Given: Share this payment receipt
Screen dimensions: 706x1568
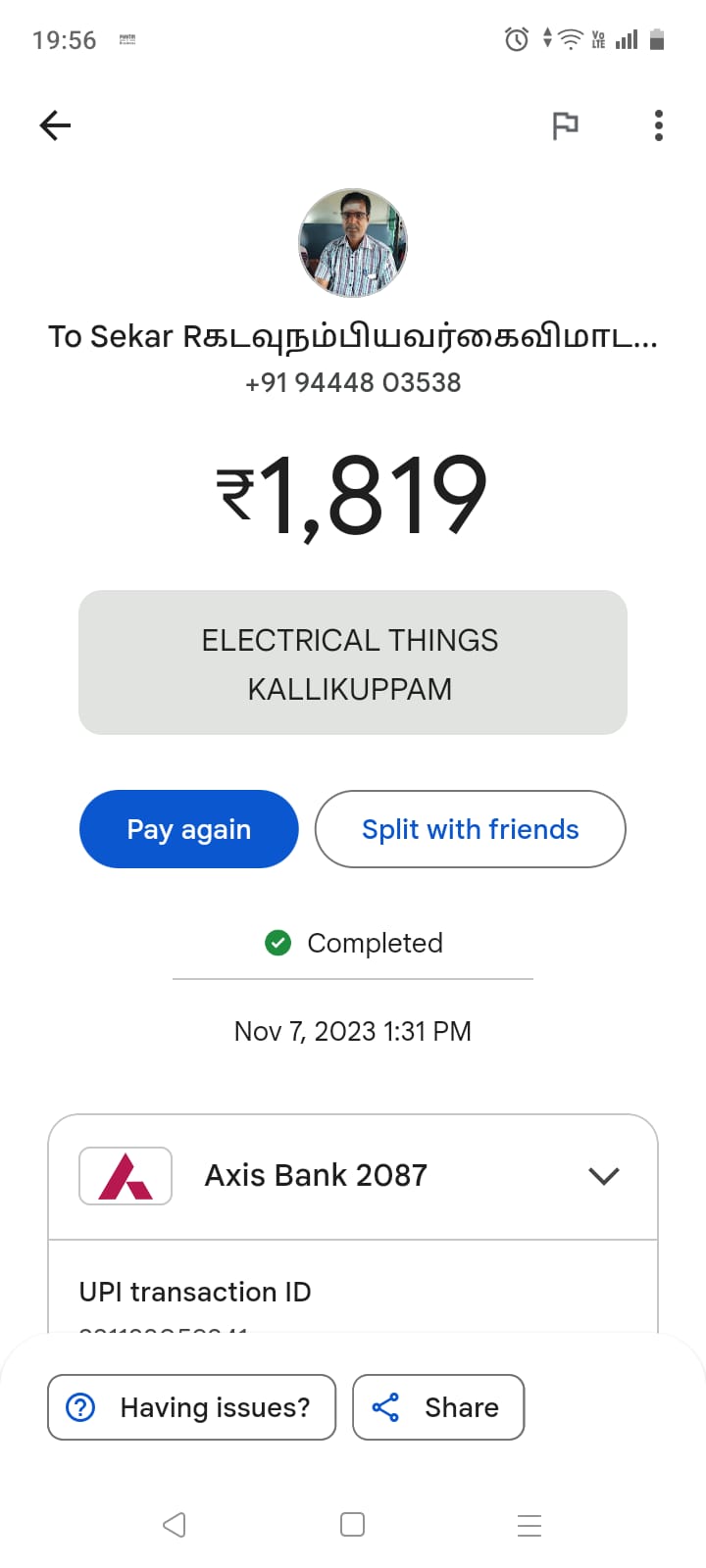Looking at the screenshot, I should coord(438,1407).
